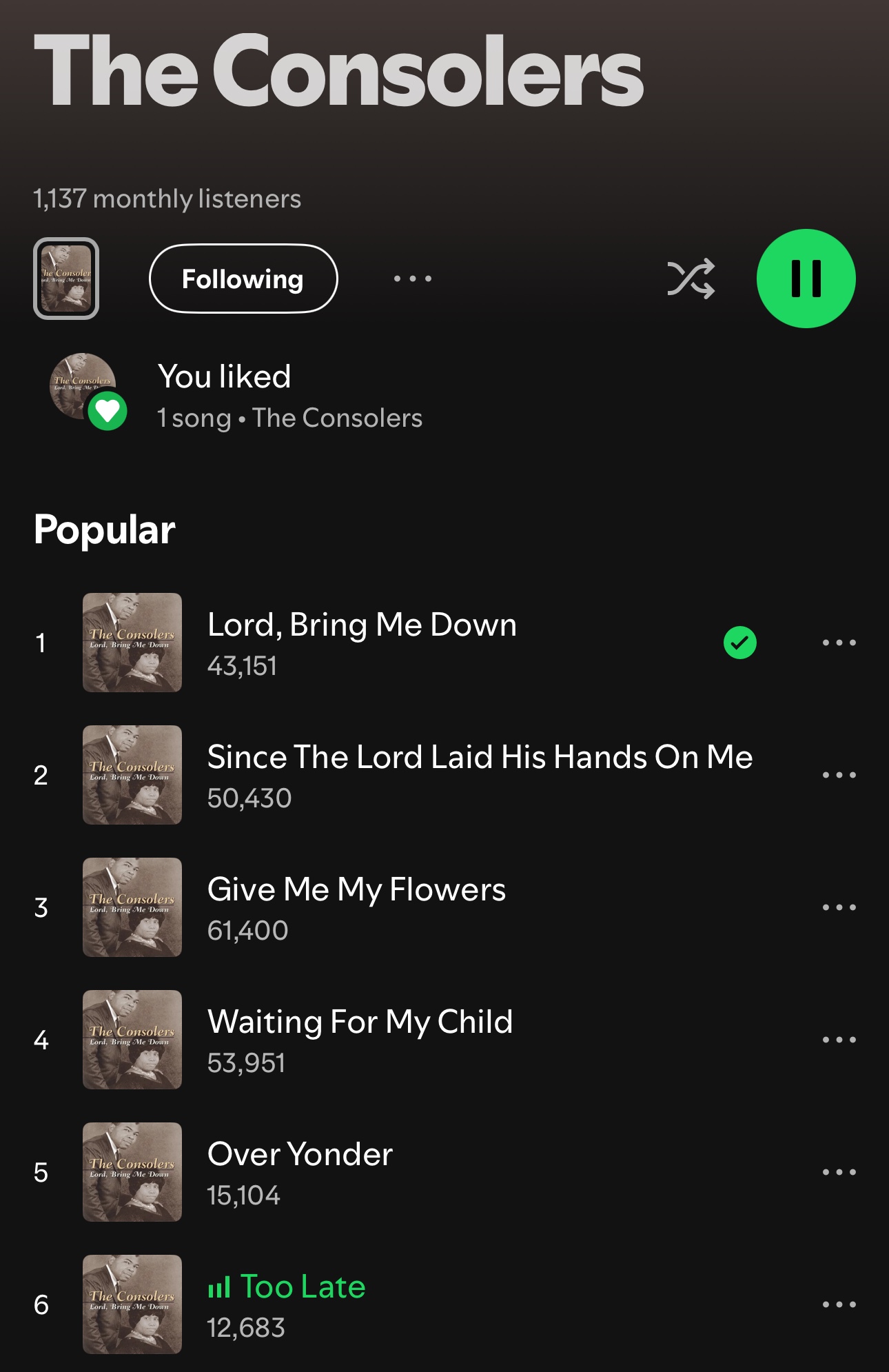Play Since The Lord Laid His Hands On Me
The width and height of the screenshot is (889, 1372).
pos(479,774)
